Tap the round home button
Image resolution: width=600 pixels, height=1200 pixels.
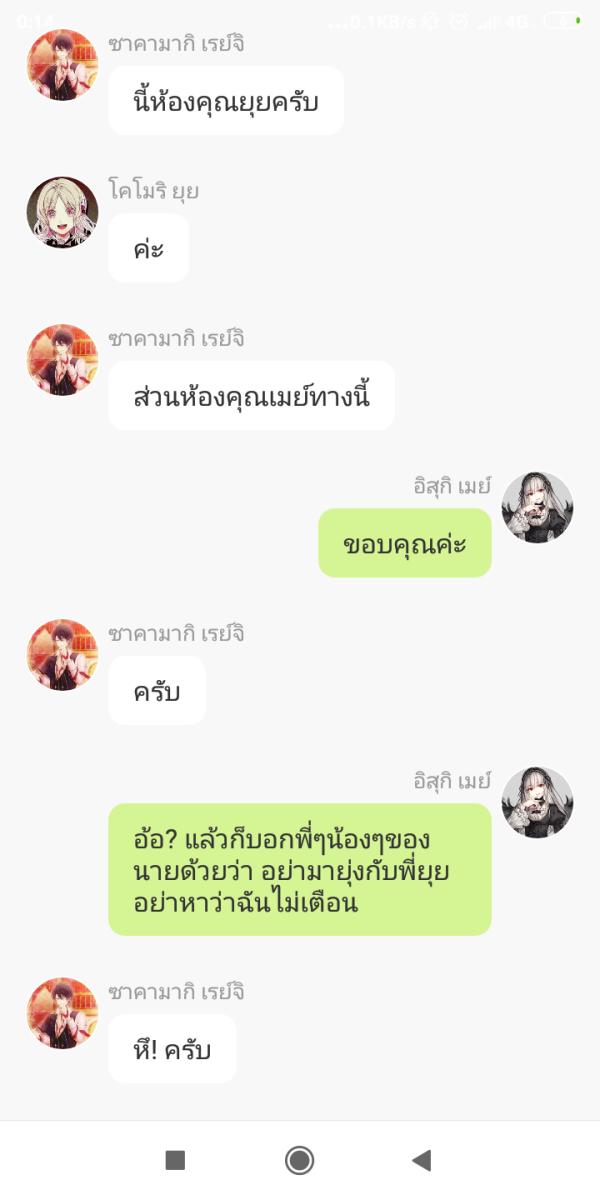pyautogui.click(x=299, y=1160)
